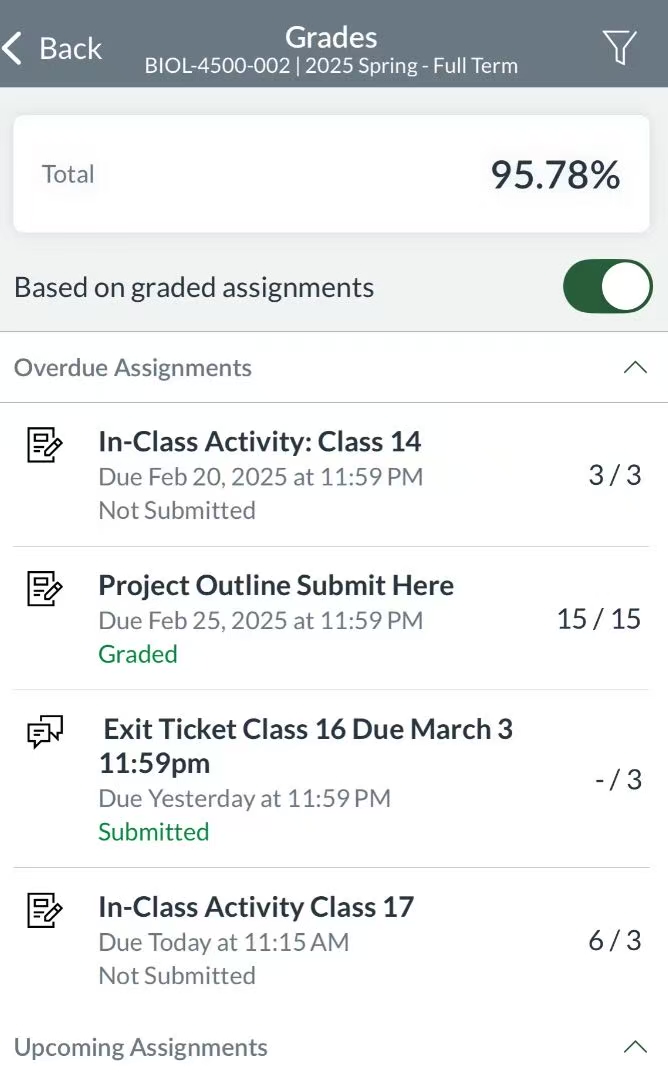This screenshot has width=668, height=1078.
Task: Turn off Based on graded assignments switch
Action: click(x=608, y=286)
